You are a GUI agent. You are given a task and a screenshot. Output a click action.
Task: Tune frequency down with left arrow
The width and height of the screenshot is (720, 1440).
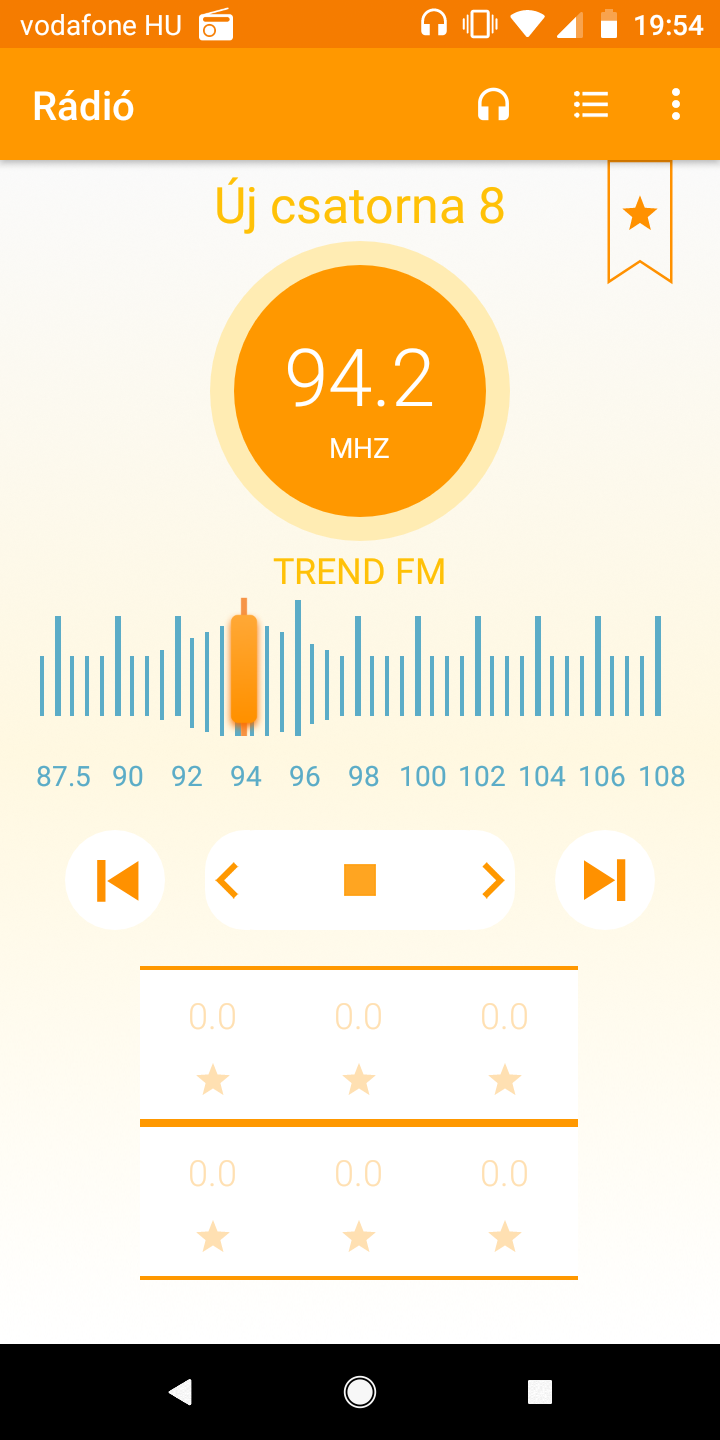tap(228, 880)
